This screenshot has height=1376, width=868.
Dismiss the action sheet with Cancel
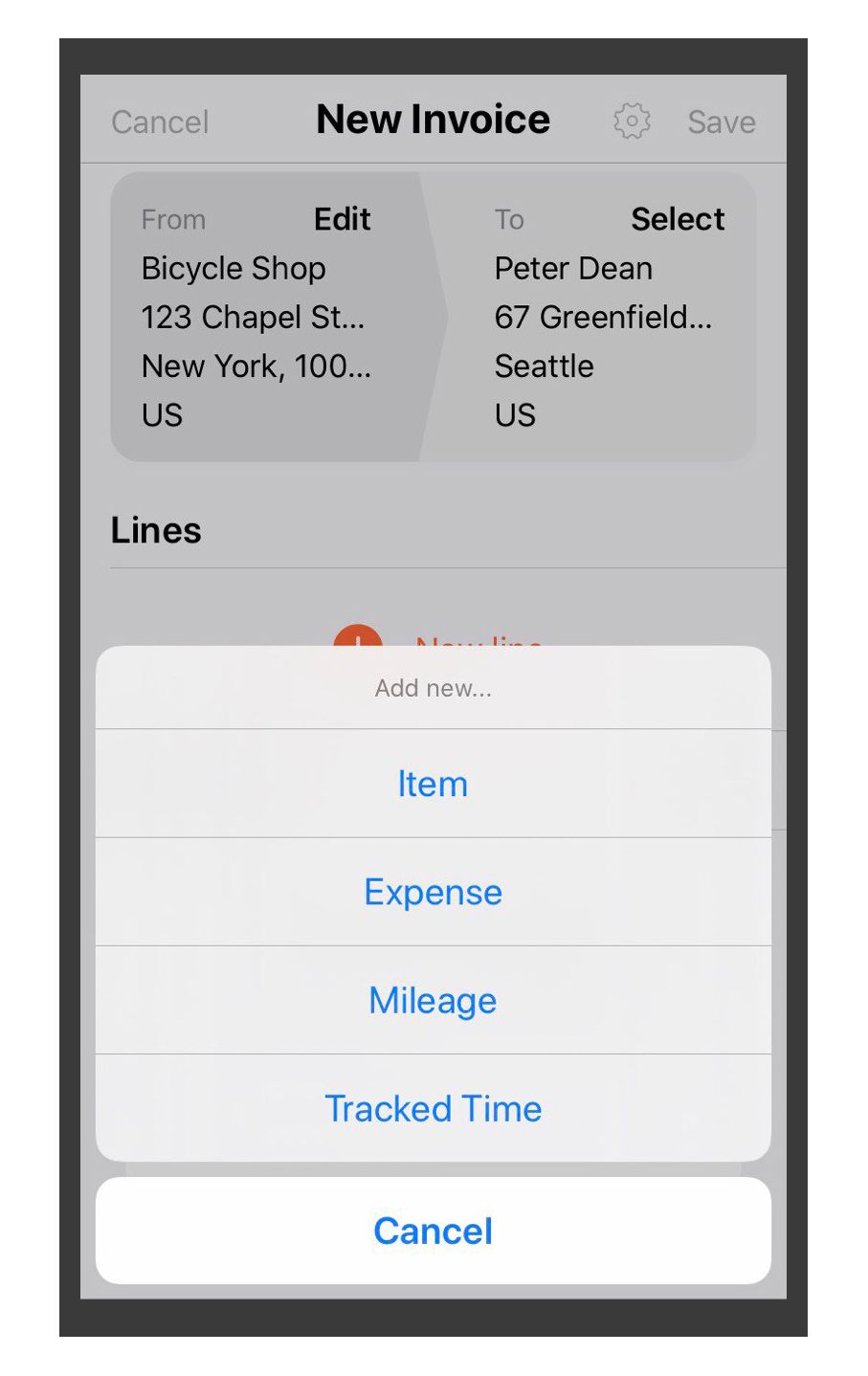click(433, 1232)
